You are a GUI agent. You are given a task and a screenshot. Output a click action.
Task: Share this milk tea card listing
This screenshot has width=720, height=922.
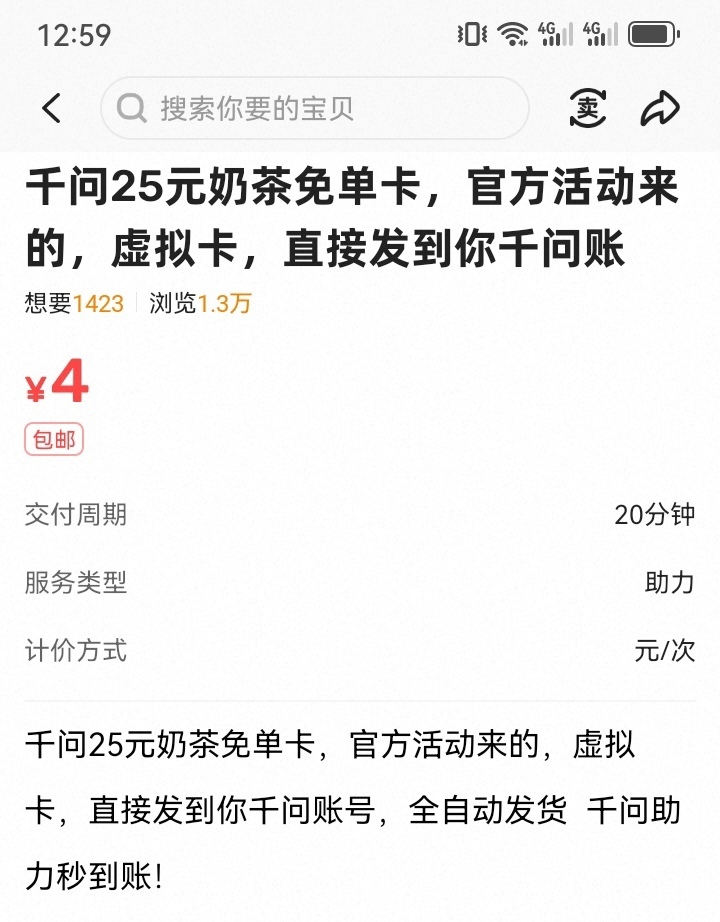coord(660,108)
